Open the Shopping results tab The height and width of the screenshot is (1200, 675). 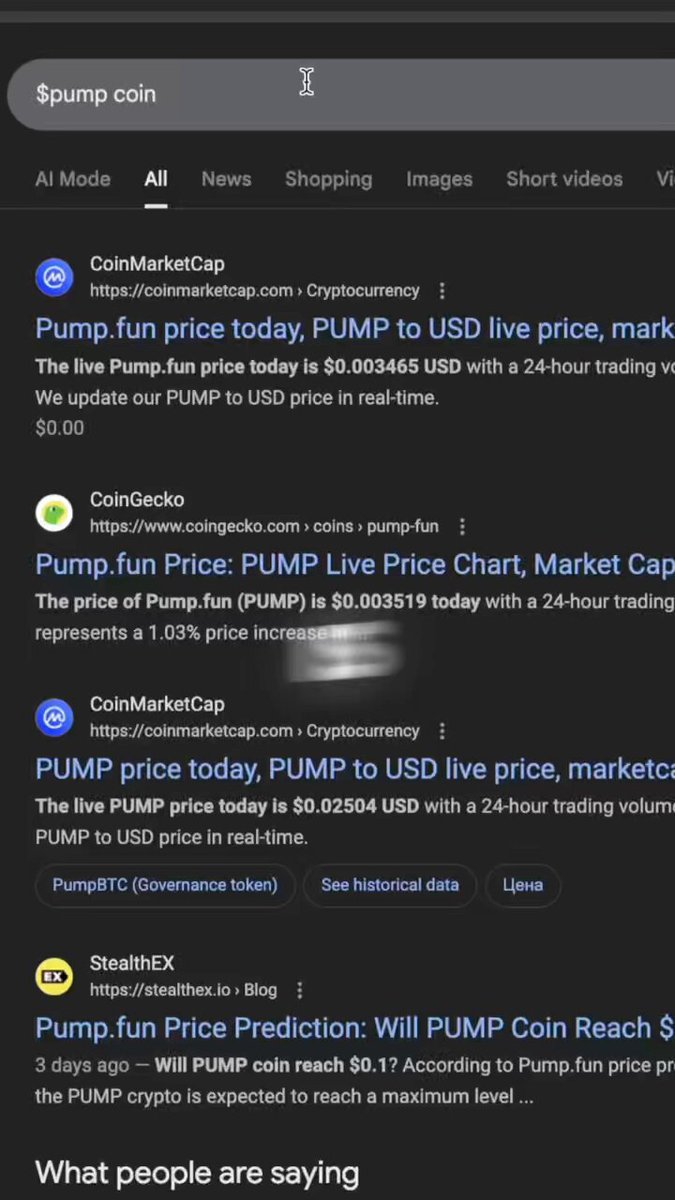click(x=328, y=179)
